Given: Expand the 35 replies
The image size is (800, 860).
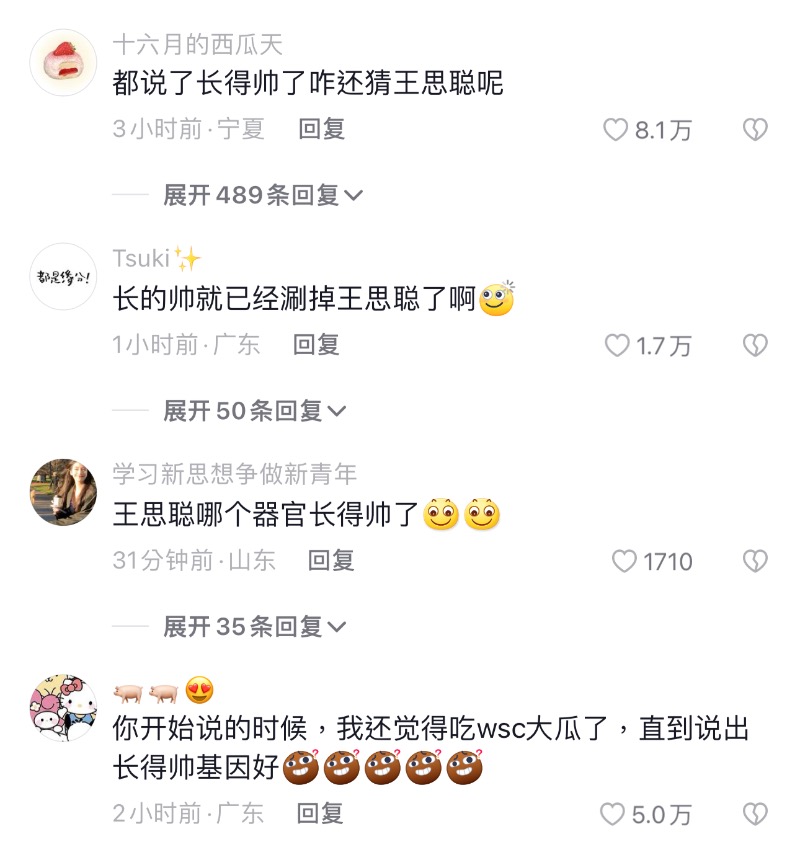Looking at the screenshot, I should point(255,627).
